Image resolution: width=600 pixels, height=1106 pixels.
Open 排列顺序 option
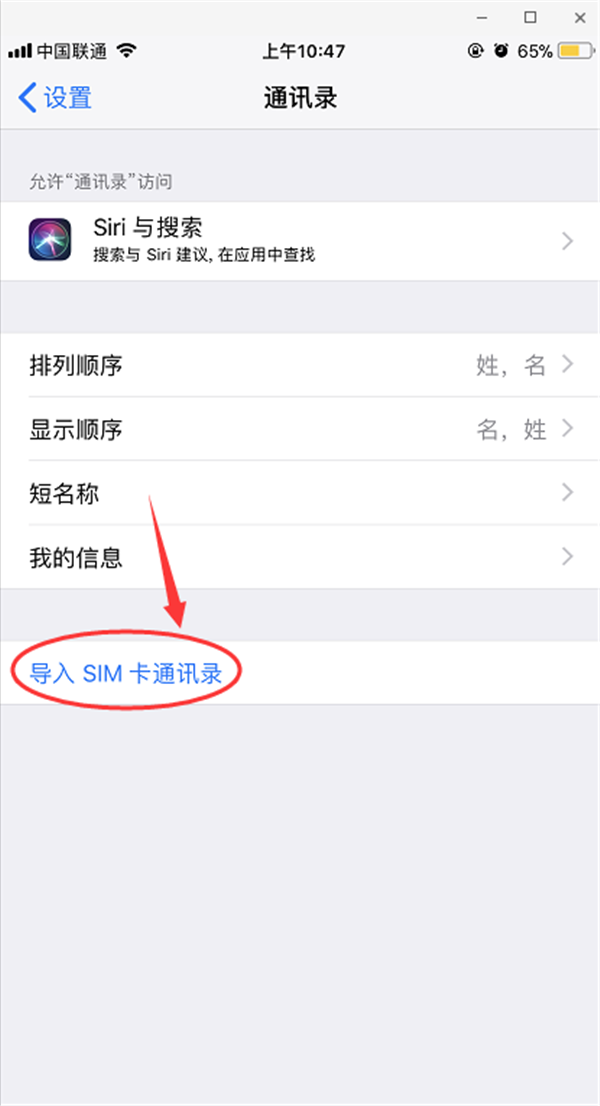tap(300, 365)
